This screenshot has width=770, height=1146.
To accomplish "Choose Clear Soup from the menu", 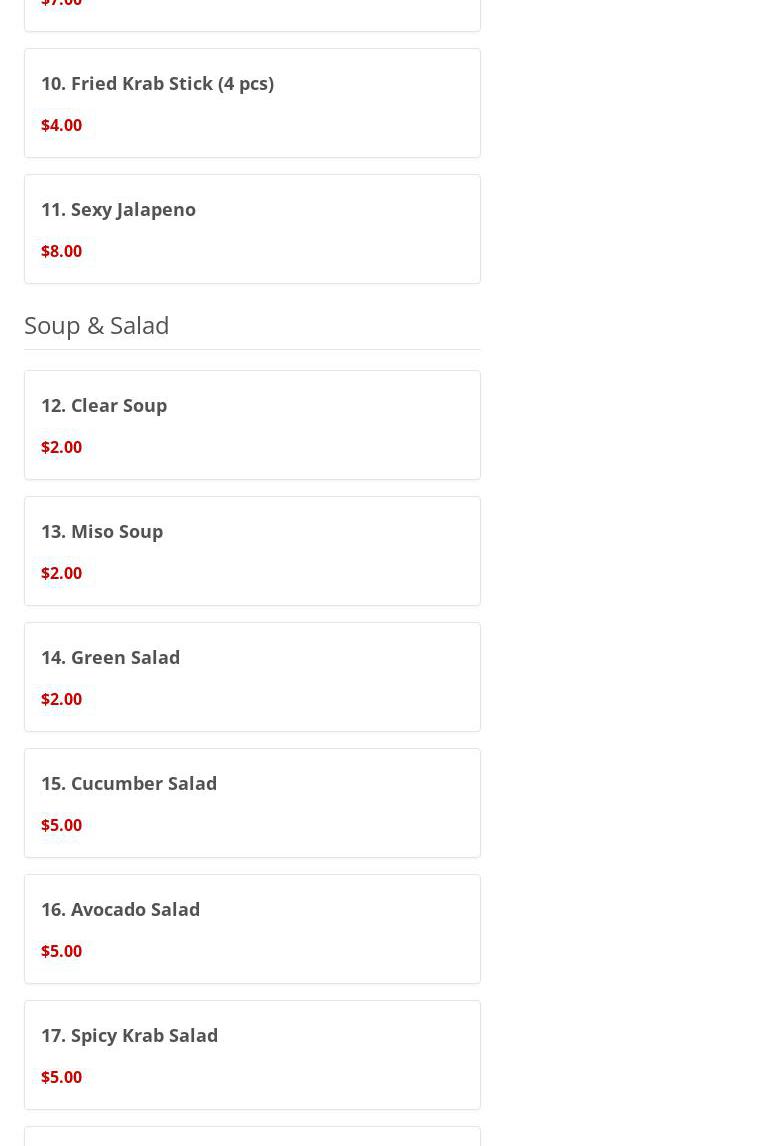I will pyautogui.click(x=252, y=425).
